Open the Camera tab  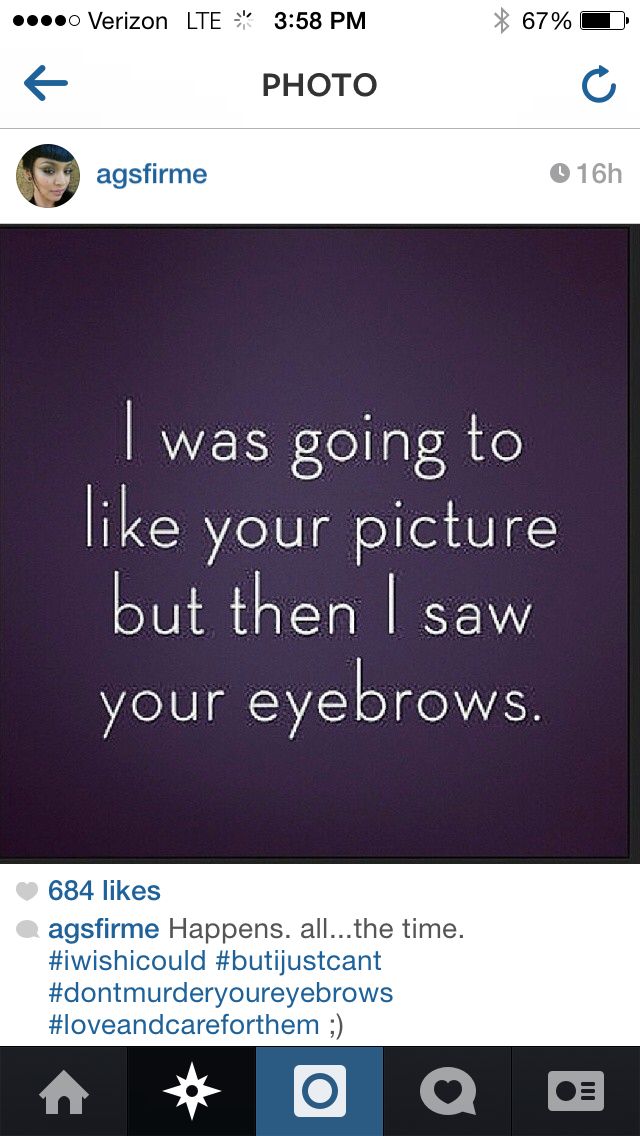click(320, 1091)
